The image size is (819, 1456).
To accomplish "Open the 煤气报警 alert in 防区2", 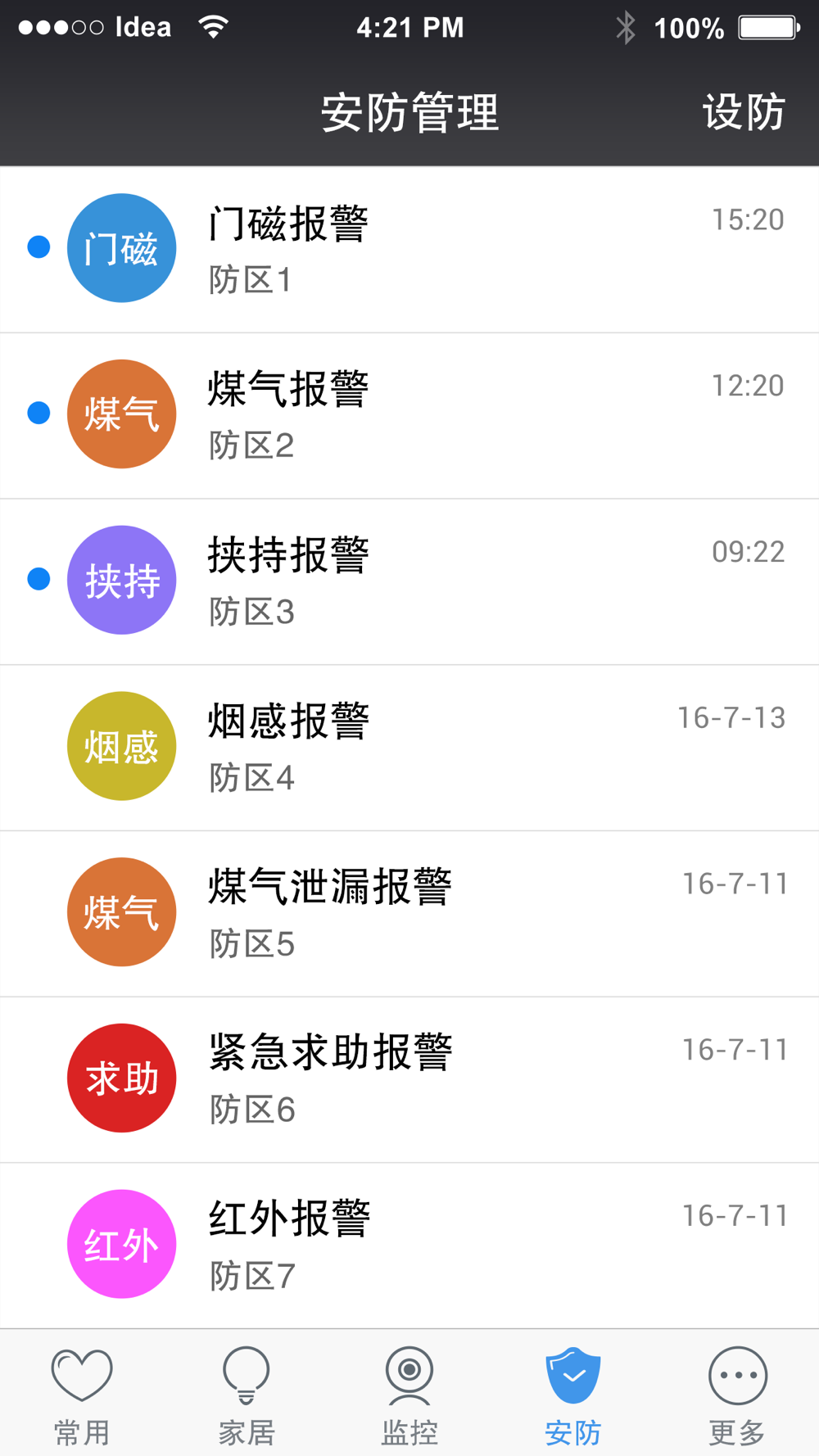I will click(x=409, y=416).
